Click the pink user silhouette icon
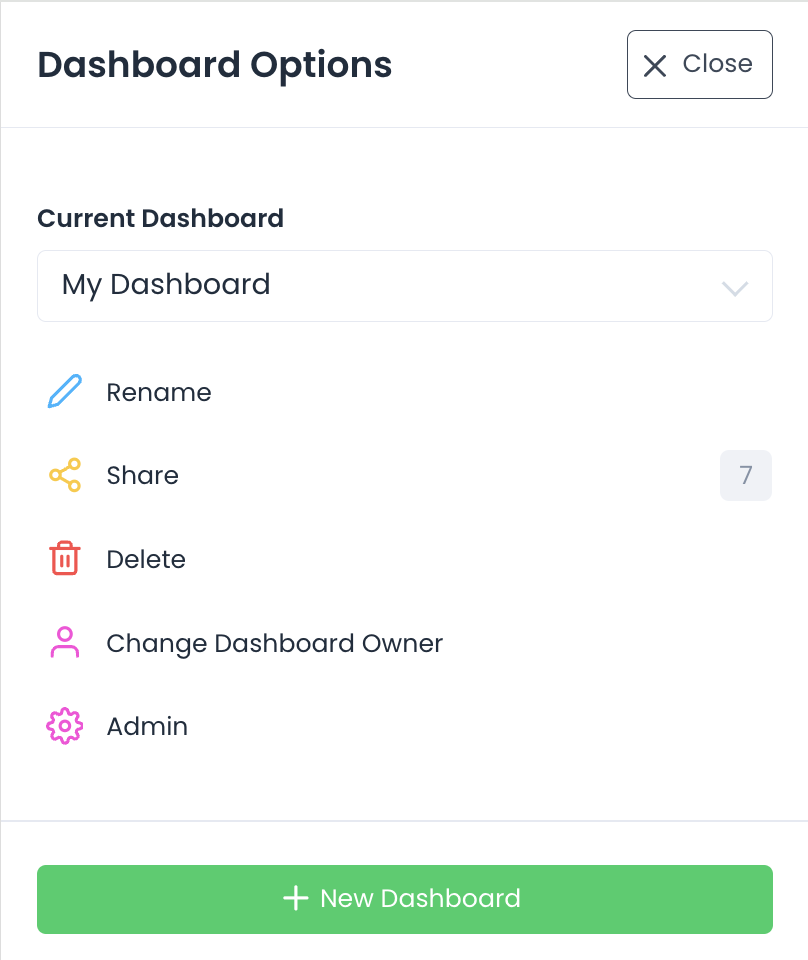 [x=63, y=643]
